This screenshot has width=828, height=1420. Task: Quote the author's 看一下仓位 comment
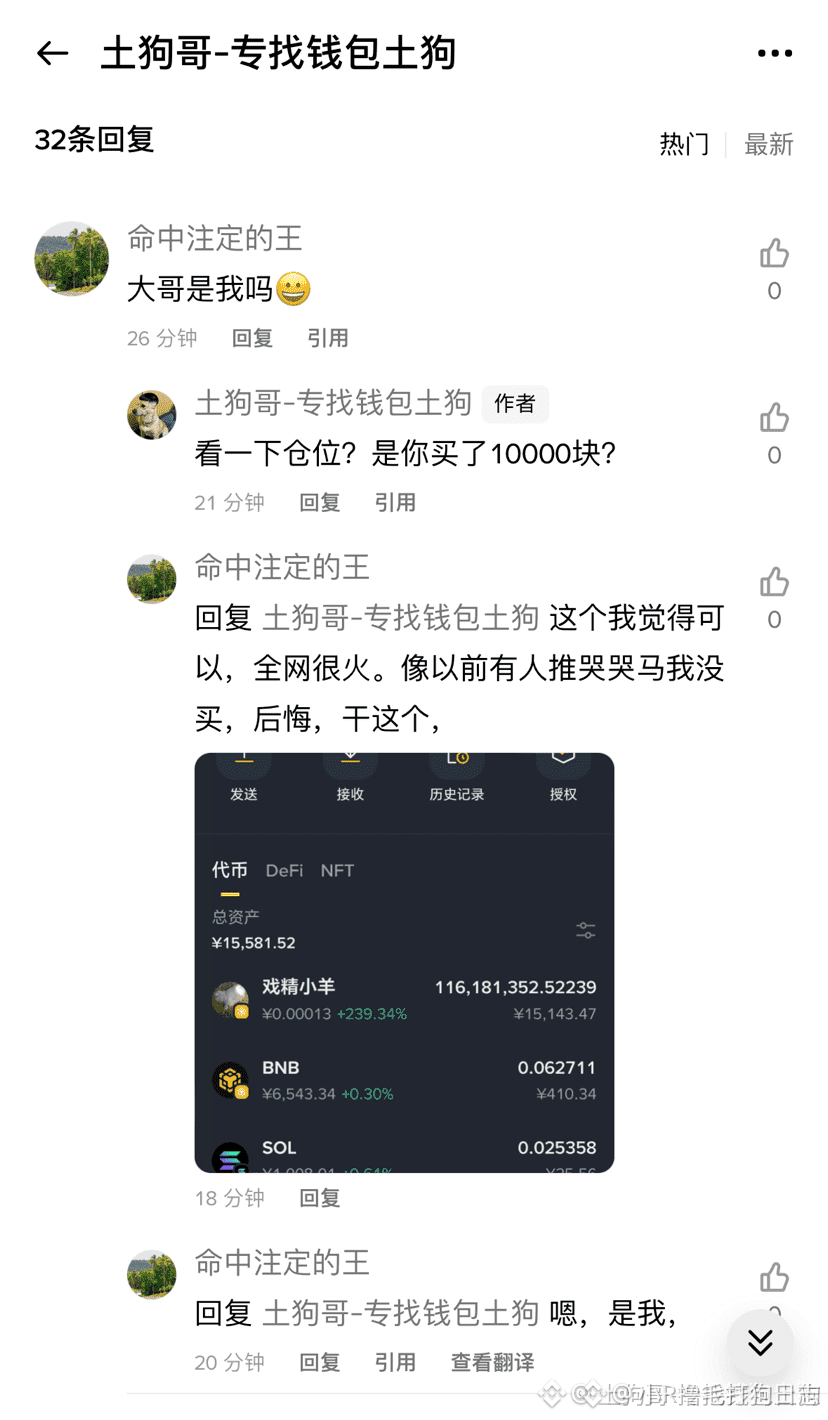[x=395, y=502]
